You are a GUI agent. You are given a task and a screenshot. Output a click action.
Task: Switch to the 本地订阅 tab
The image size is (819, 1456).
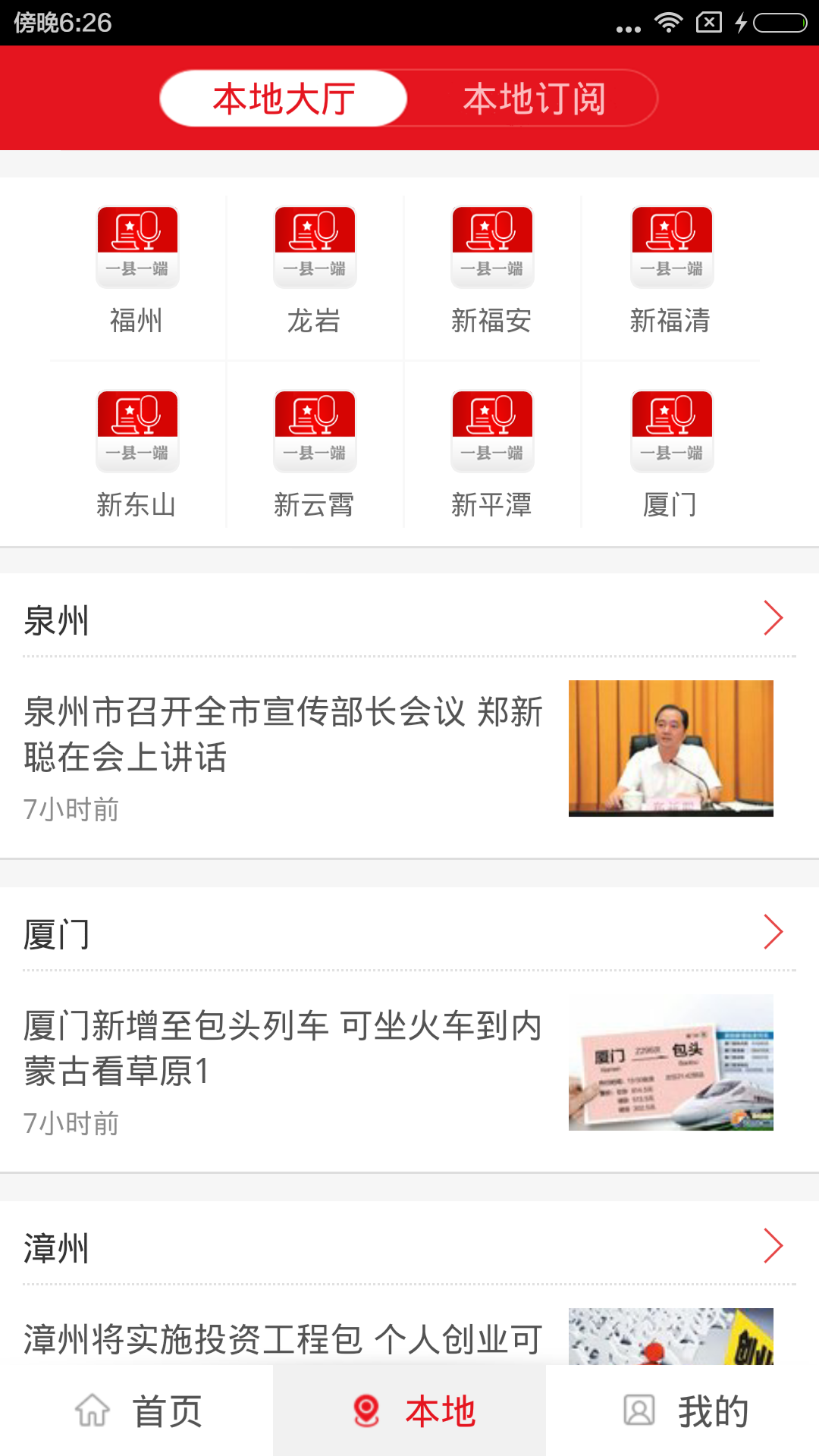point(535,98)
